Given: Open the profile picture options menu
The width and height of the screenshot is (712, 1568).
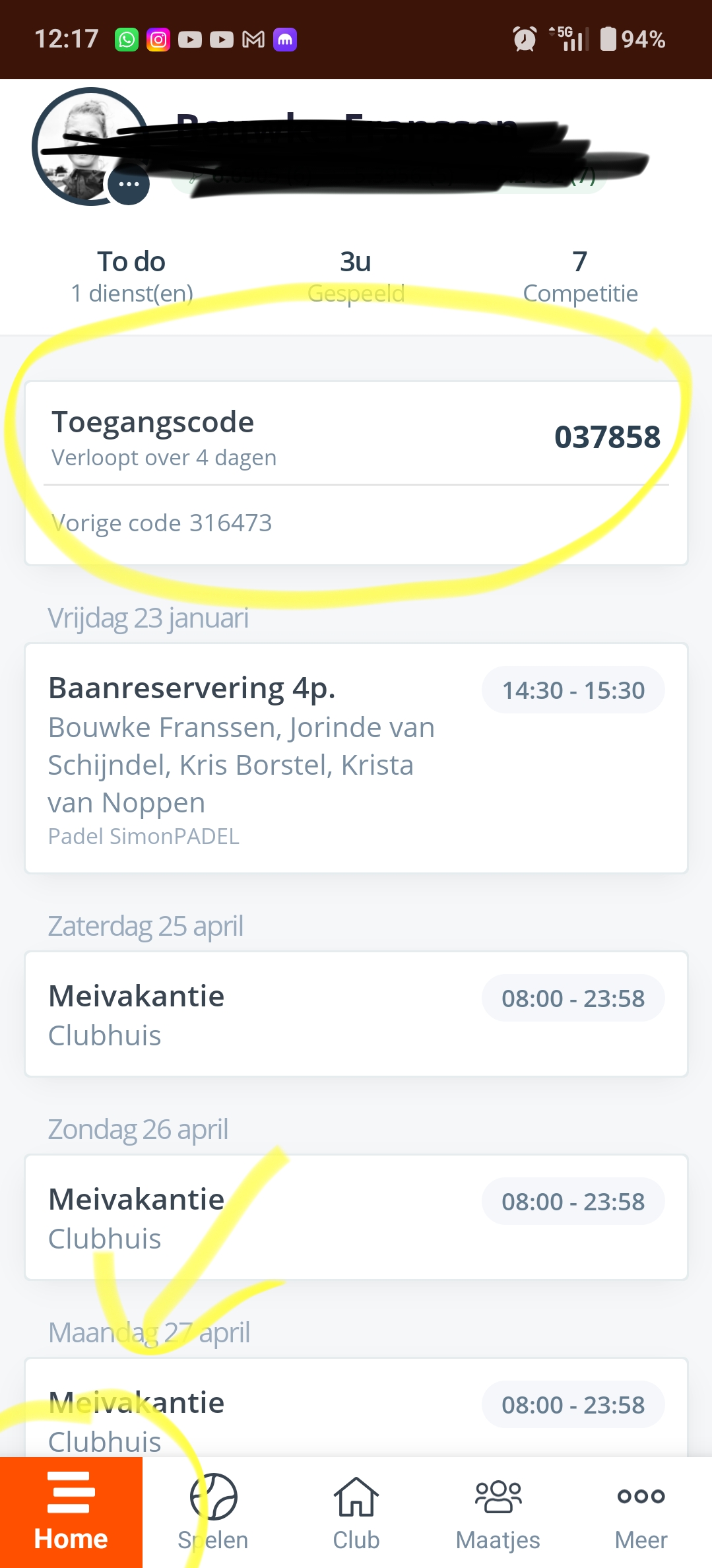Looking at the screenshot, I should (x=129, y=184).
